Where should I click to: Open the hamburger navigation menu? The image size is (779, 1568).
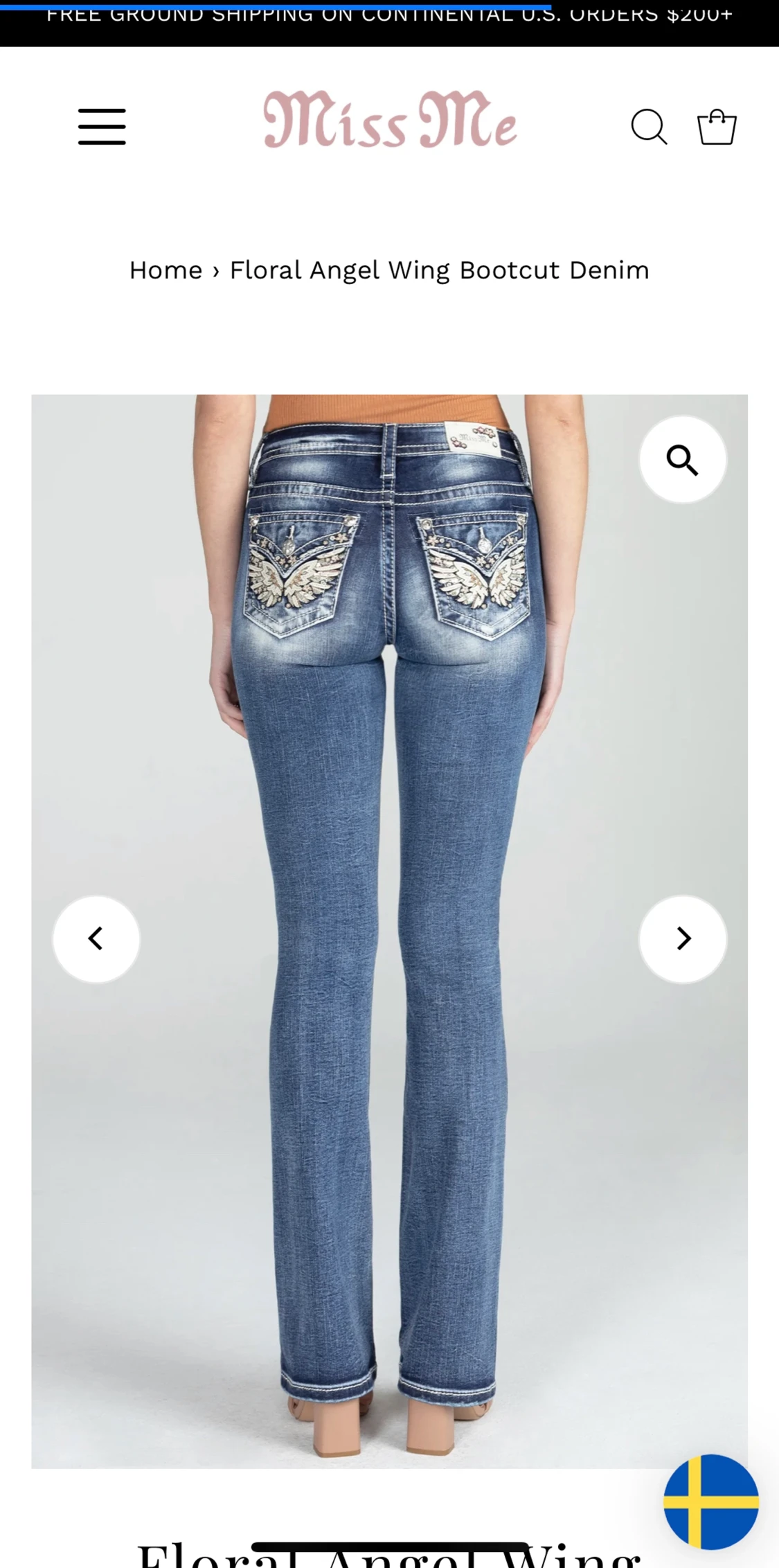coord(102,125)
